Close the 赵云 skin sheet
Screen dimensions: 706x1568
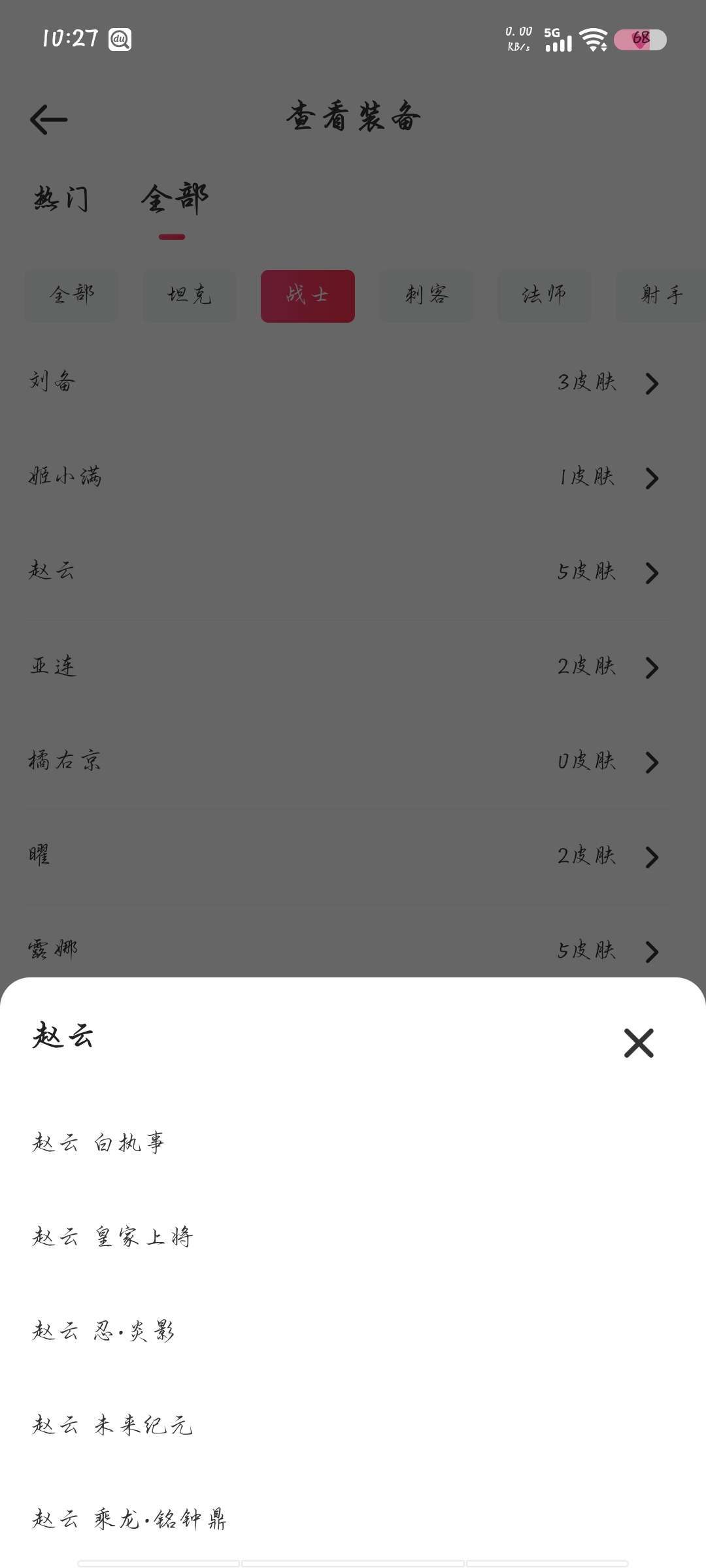click(x=639, y=1043)
